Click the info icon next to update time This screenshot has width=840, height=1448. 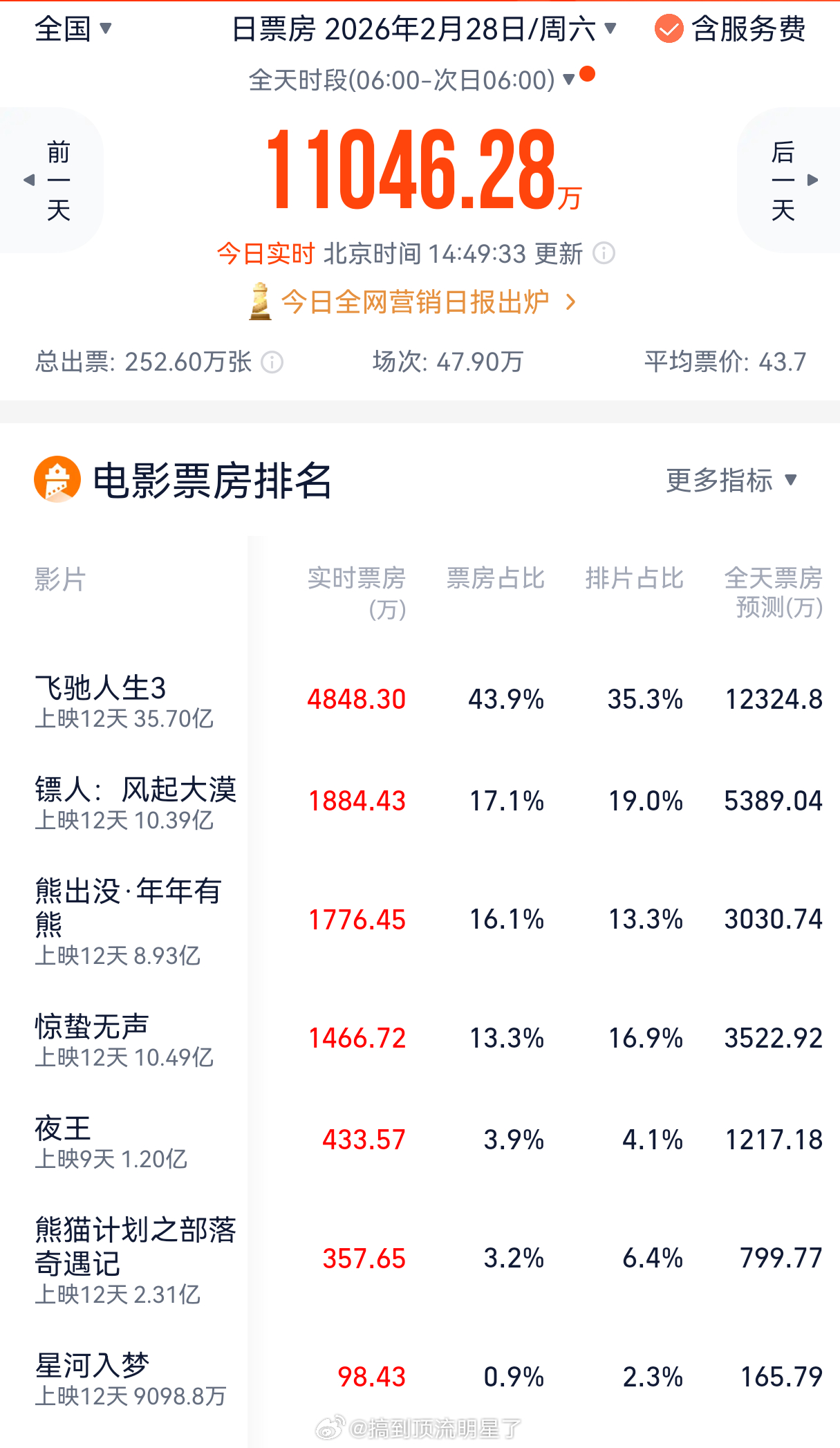pos(604,254)
